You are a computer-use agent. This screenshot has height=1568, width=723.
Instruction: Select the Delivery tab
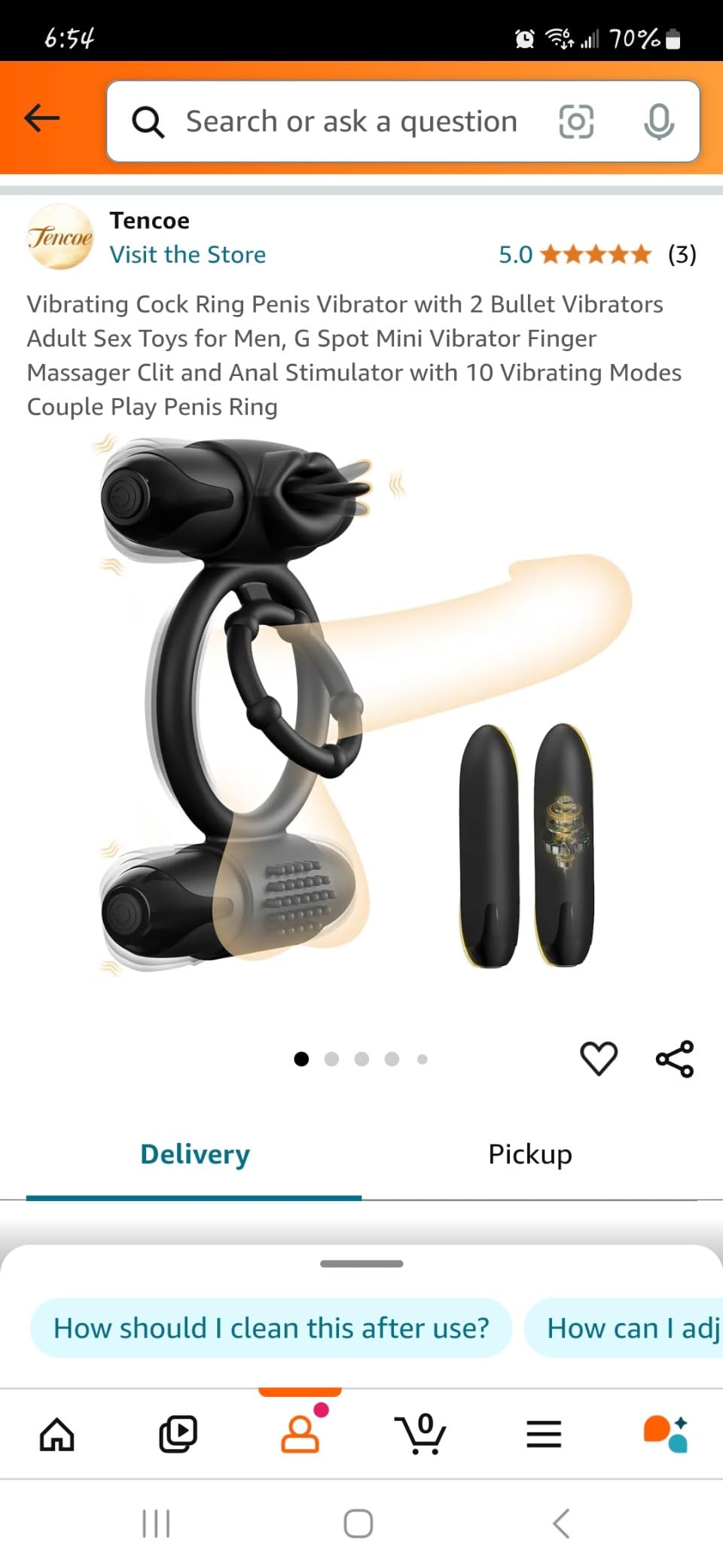coord(194,1154)
